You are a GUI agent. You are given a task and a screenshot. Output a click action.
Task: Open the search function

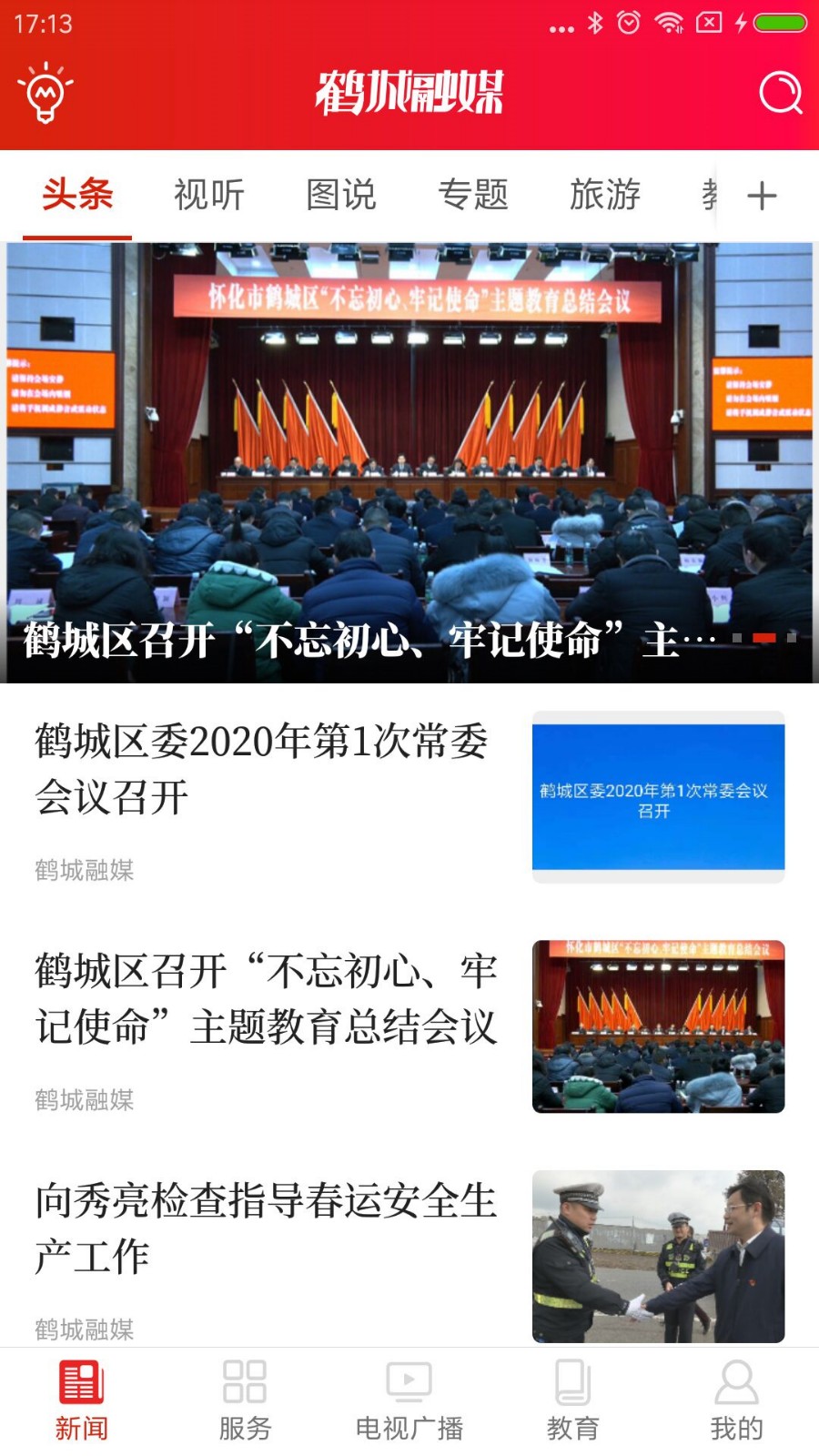tap(781, 94)
